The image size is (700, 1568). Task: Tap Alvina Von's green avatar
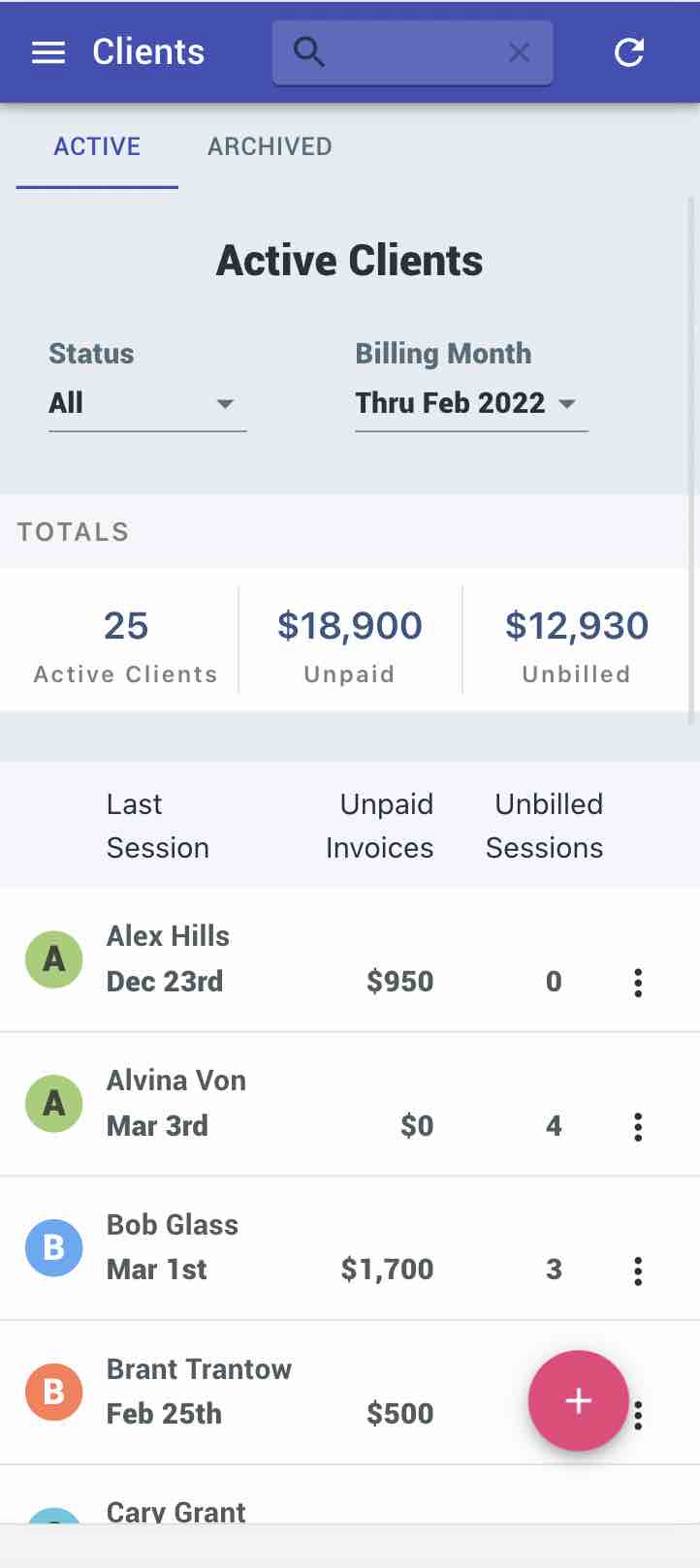click(x=53, y=1103)
